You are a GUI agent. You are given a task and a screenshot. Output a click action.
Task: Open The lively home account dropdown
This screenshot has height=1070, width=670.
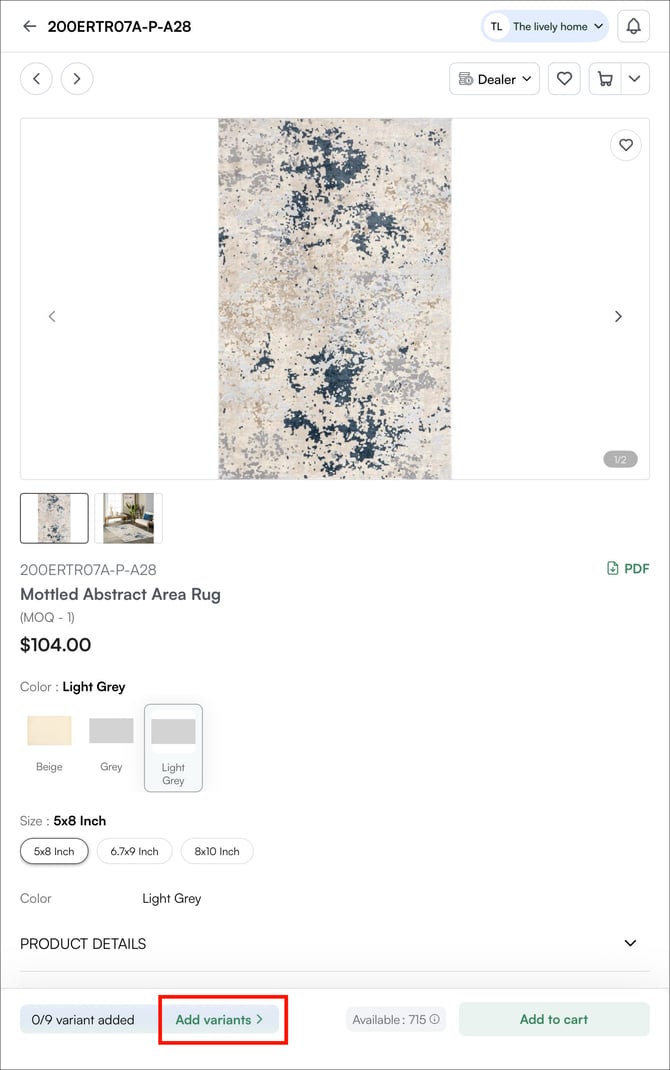tap(545, 27)
